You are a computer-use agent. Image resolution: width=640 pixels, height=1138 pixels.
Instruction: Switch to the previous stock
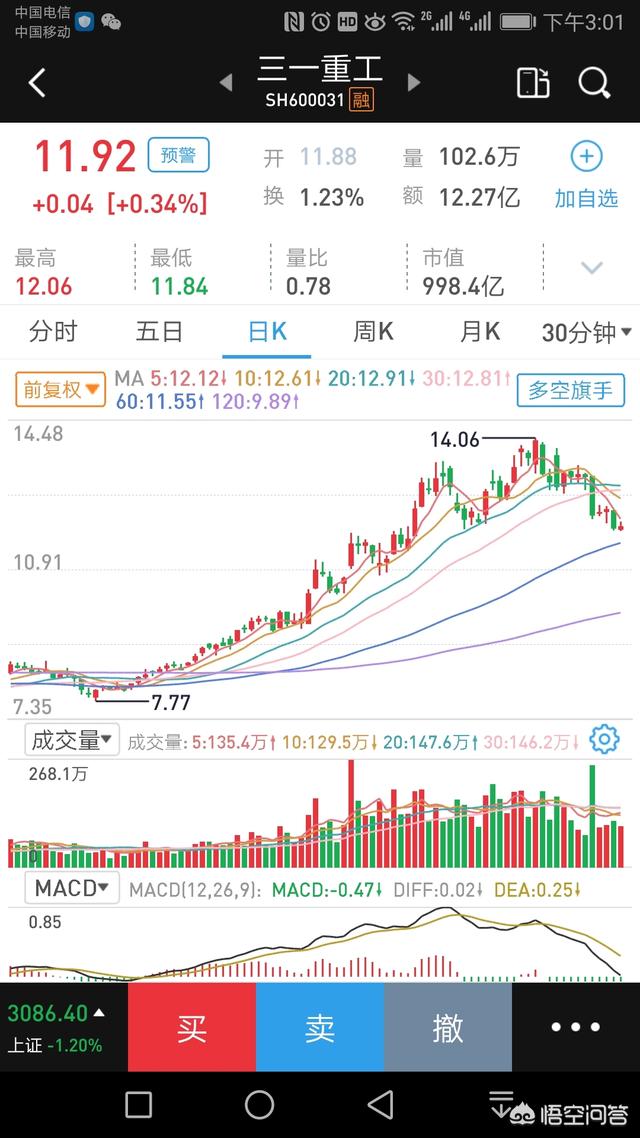click(226, 82)
